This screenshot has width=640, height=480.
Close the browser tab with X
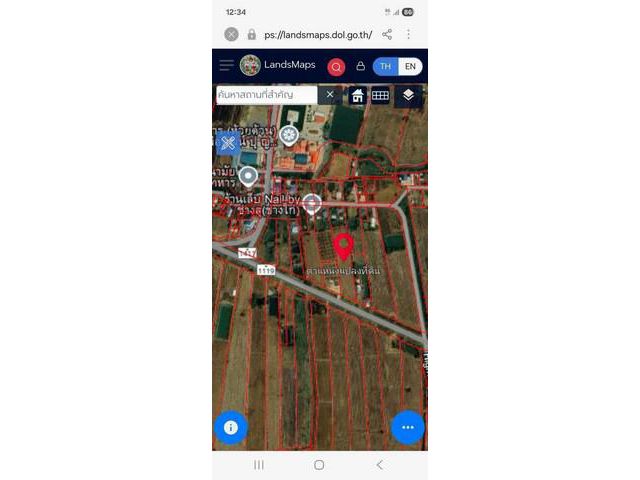(231, 34)
